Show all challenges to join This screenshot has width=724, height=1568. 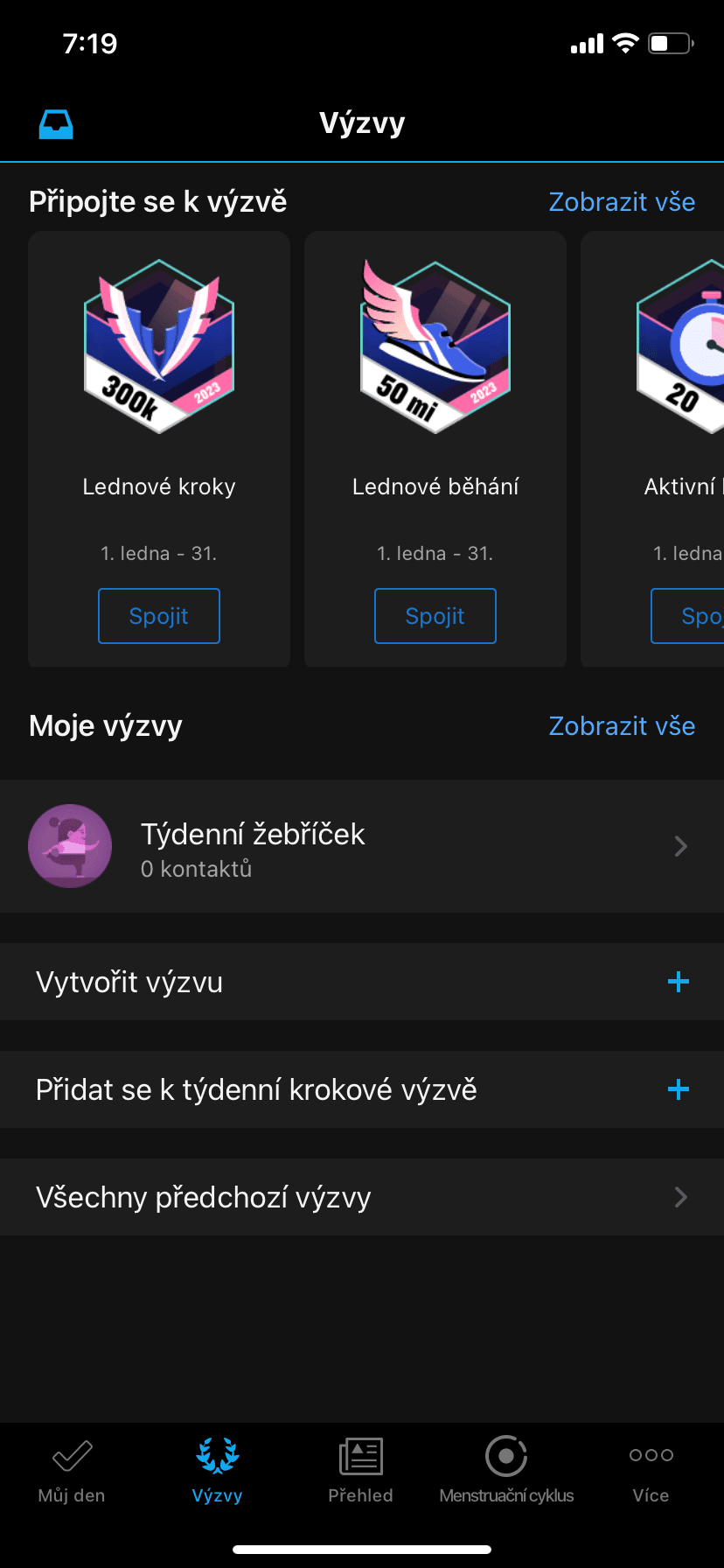(622, 202)
